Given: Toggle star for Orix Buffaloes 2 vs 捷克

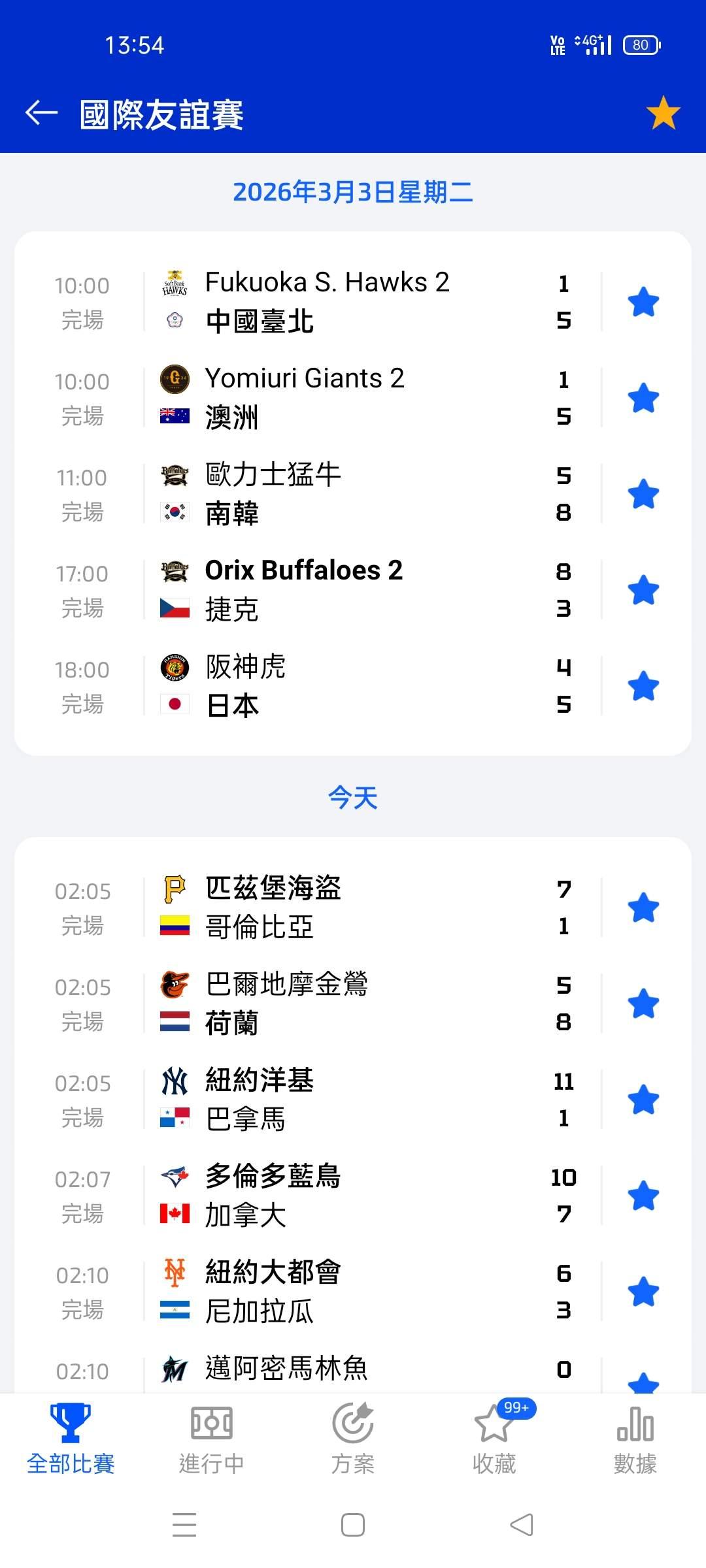Looking at the screenshot, I should pyautogui.click(x=643, y=590).
